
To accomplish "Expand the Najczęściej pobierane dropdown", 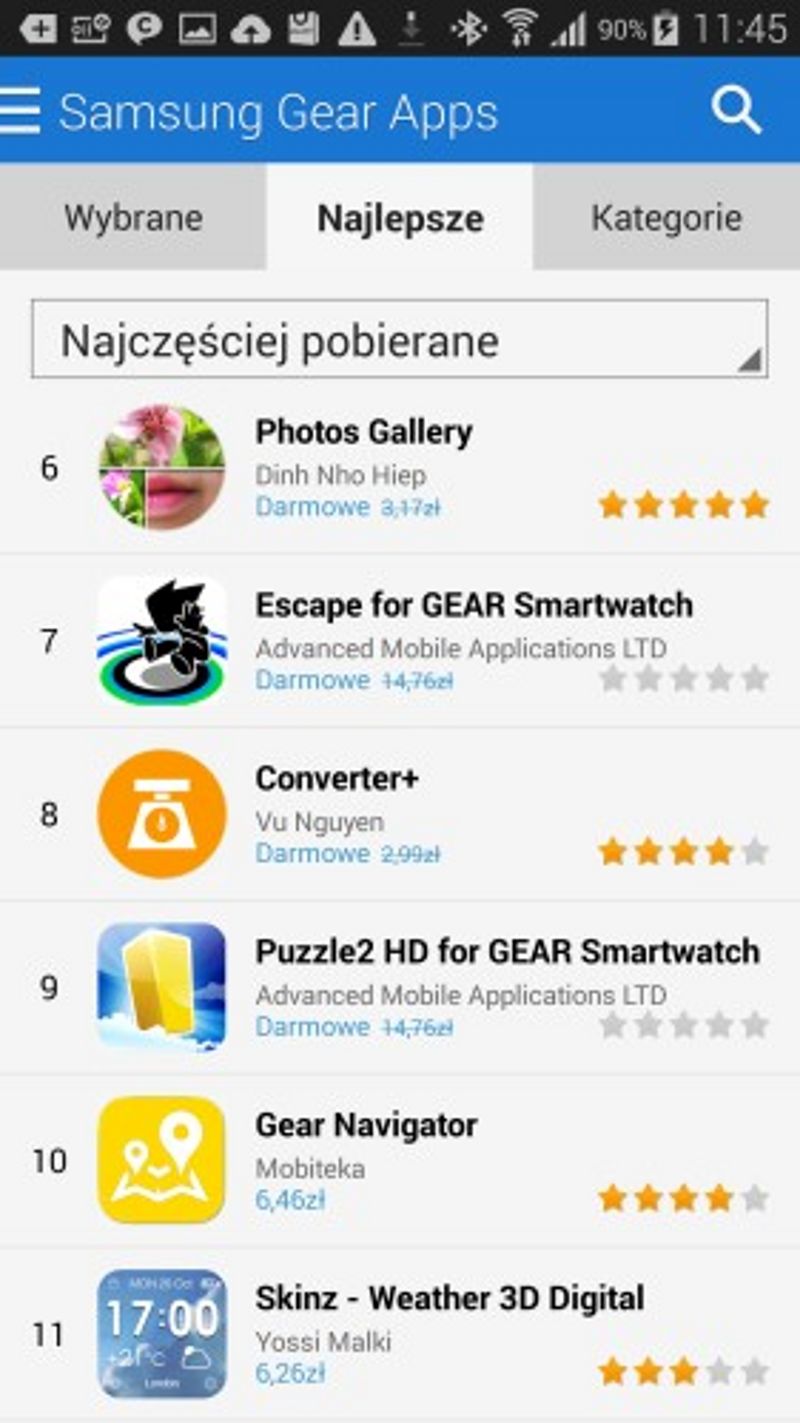I will point(400,340).
